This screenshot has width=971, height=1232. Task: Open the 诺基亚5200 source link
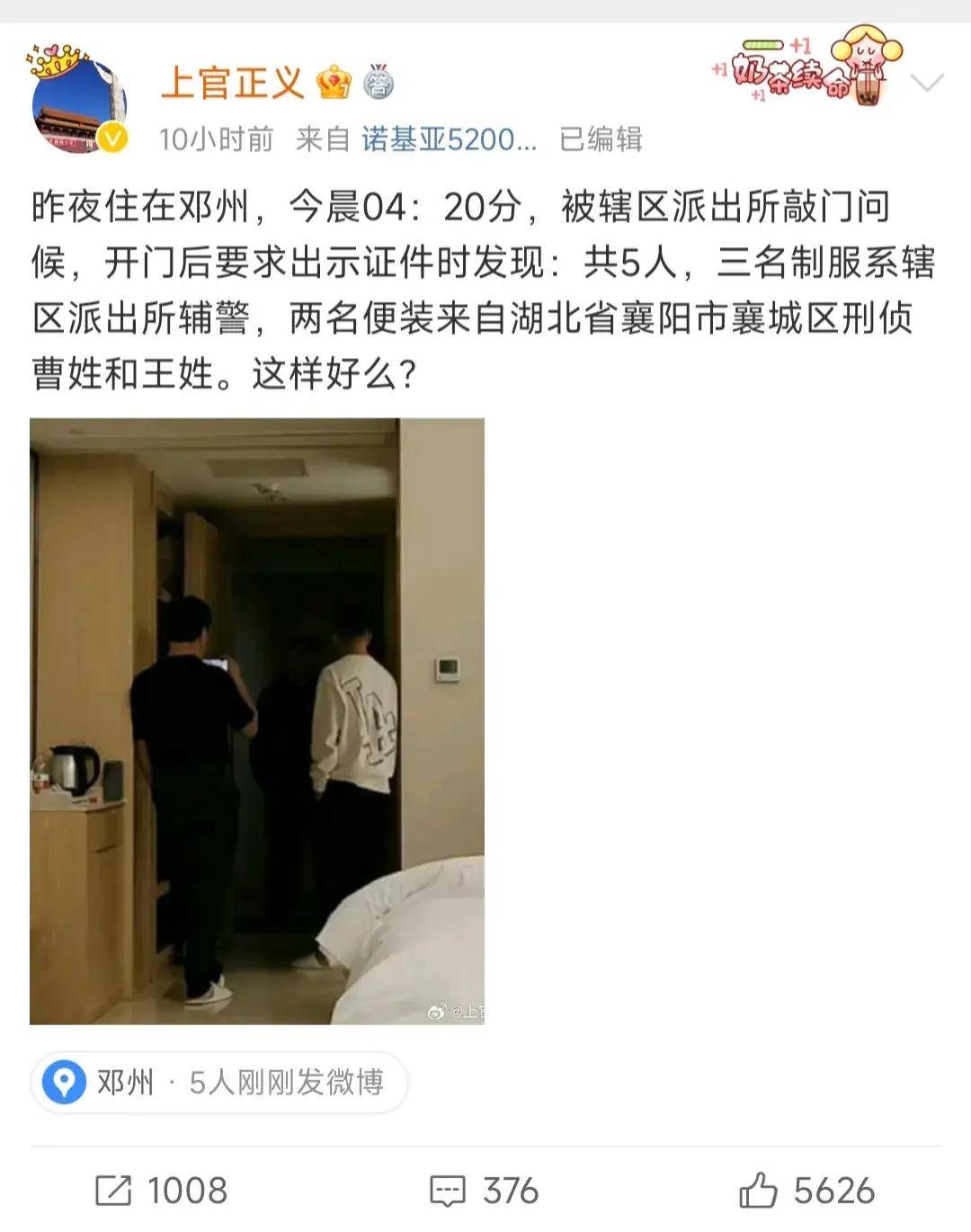(449, 139)
